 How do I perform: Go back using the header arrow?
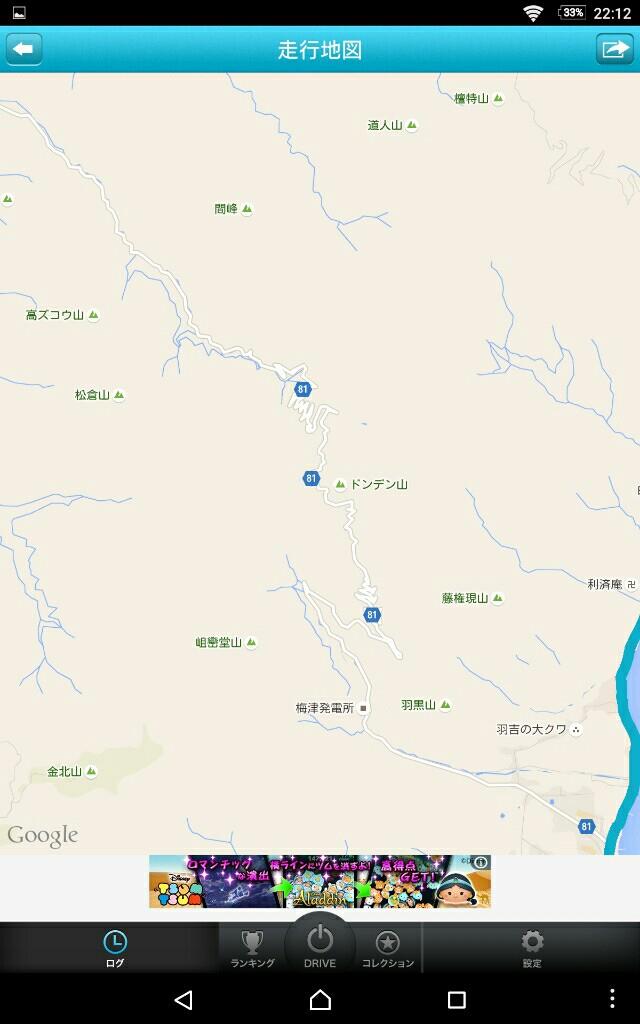click(x=24, y=50)
